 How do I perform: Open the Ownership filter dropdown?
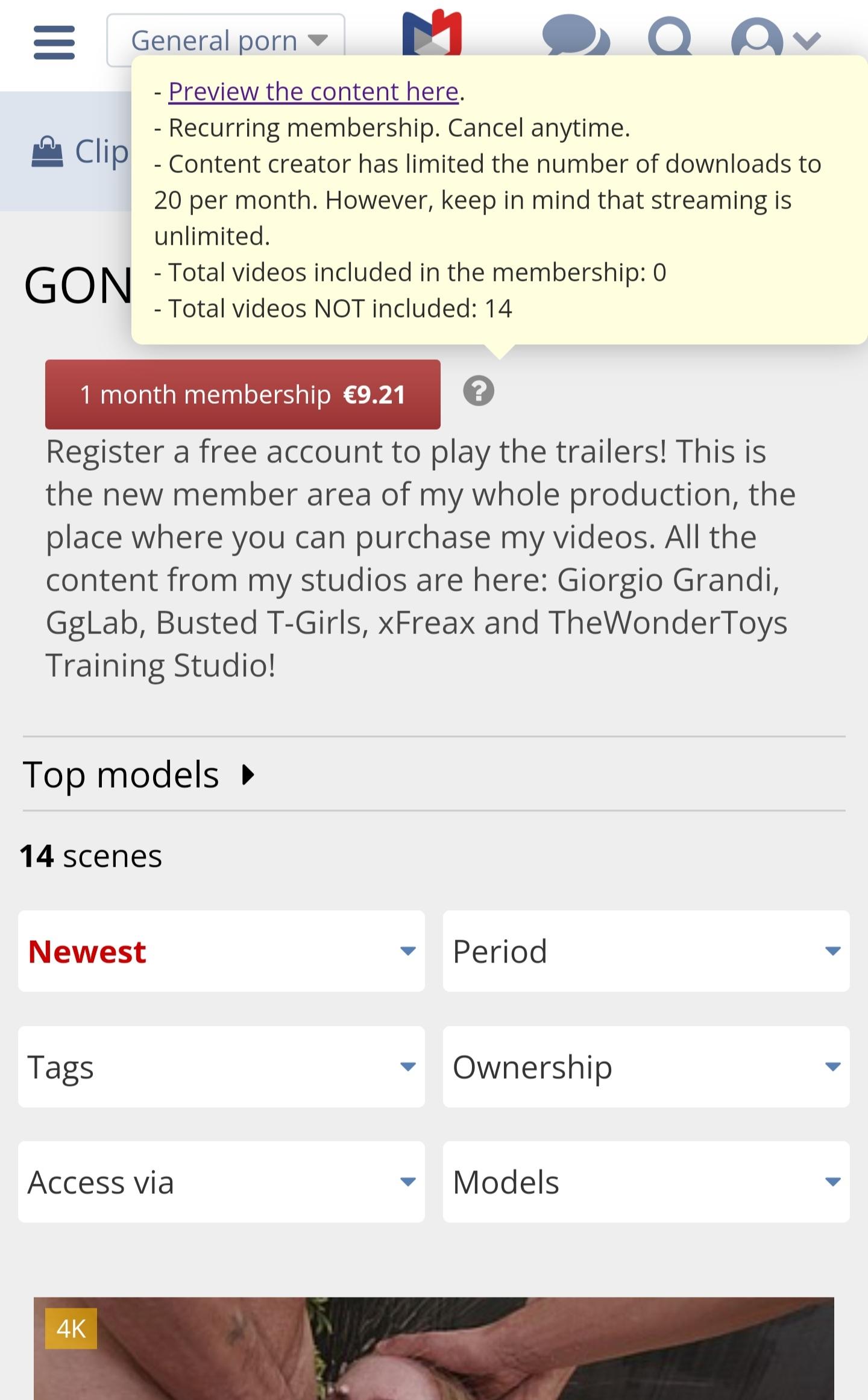point(646,1067)
